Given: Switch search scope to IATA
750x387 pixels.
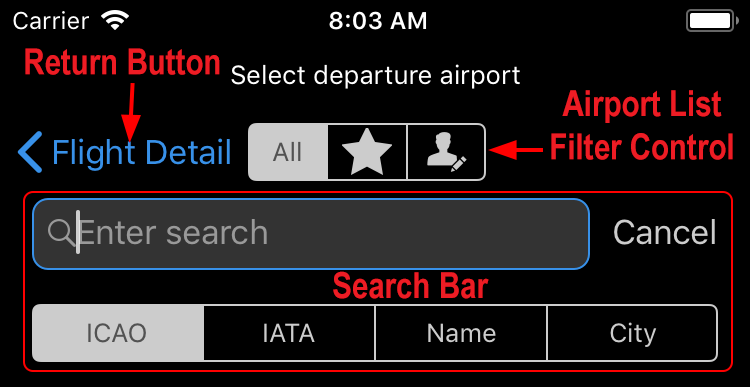Looking at the screenshot, I should click(289, 333).
